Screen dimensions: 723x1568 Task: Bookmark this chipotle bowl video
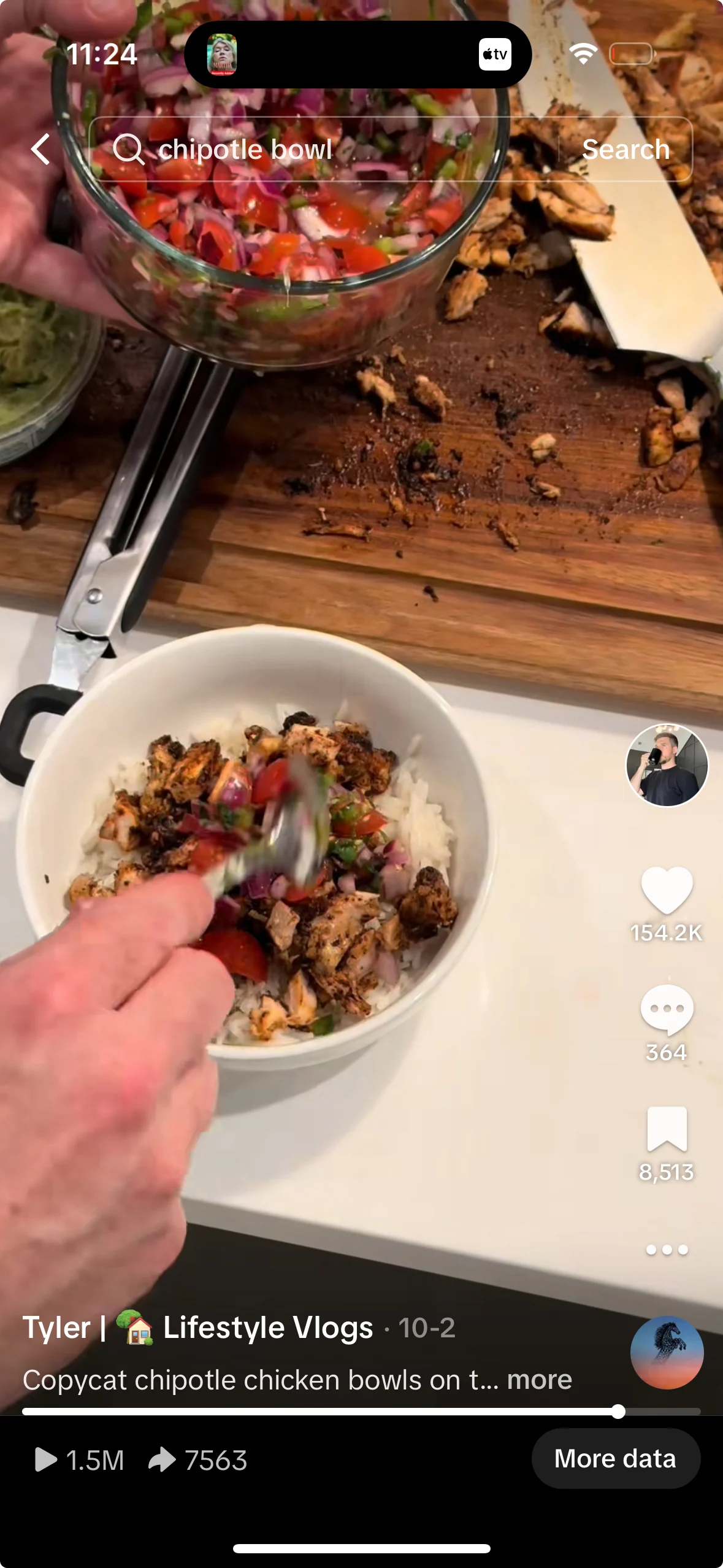coord(667,1129)
